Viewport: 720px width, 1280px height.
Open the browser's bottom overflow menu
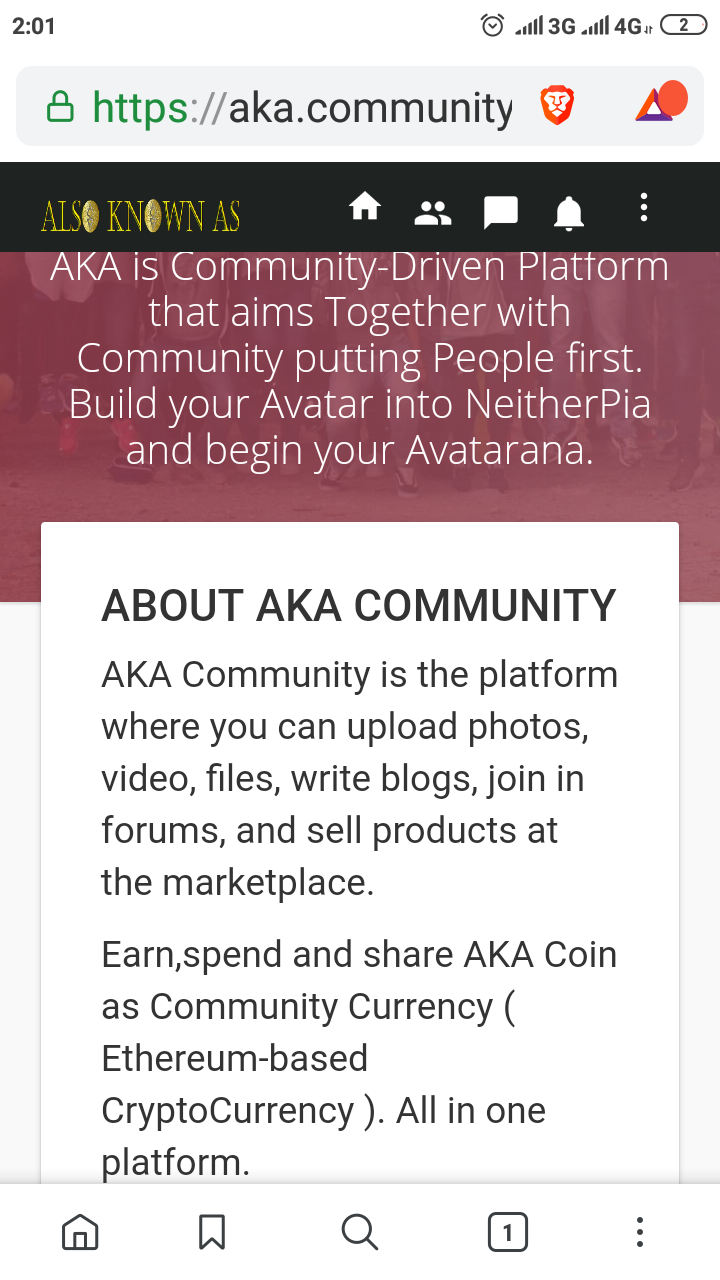[x=640, y=1232]
